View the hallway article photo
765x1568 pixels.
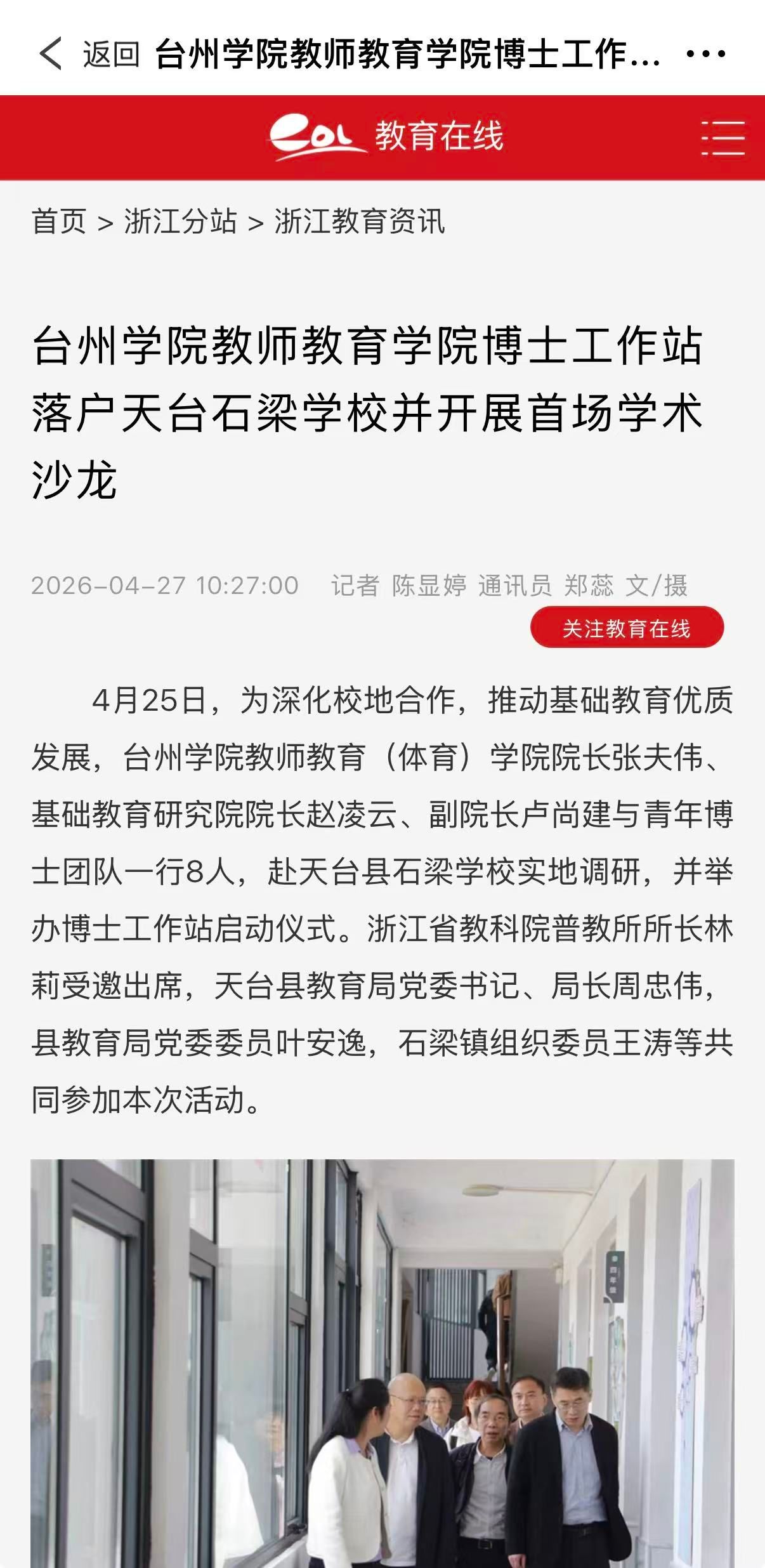pos(382,1364)
